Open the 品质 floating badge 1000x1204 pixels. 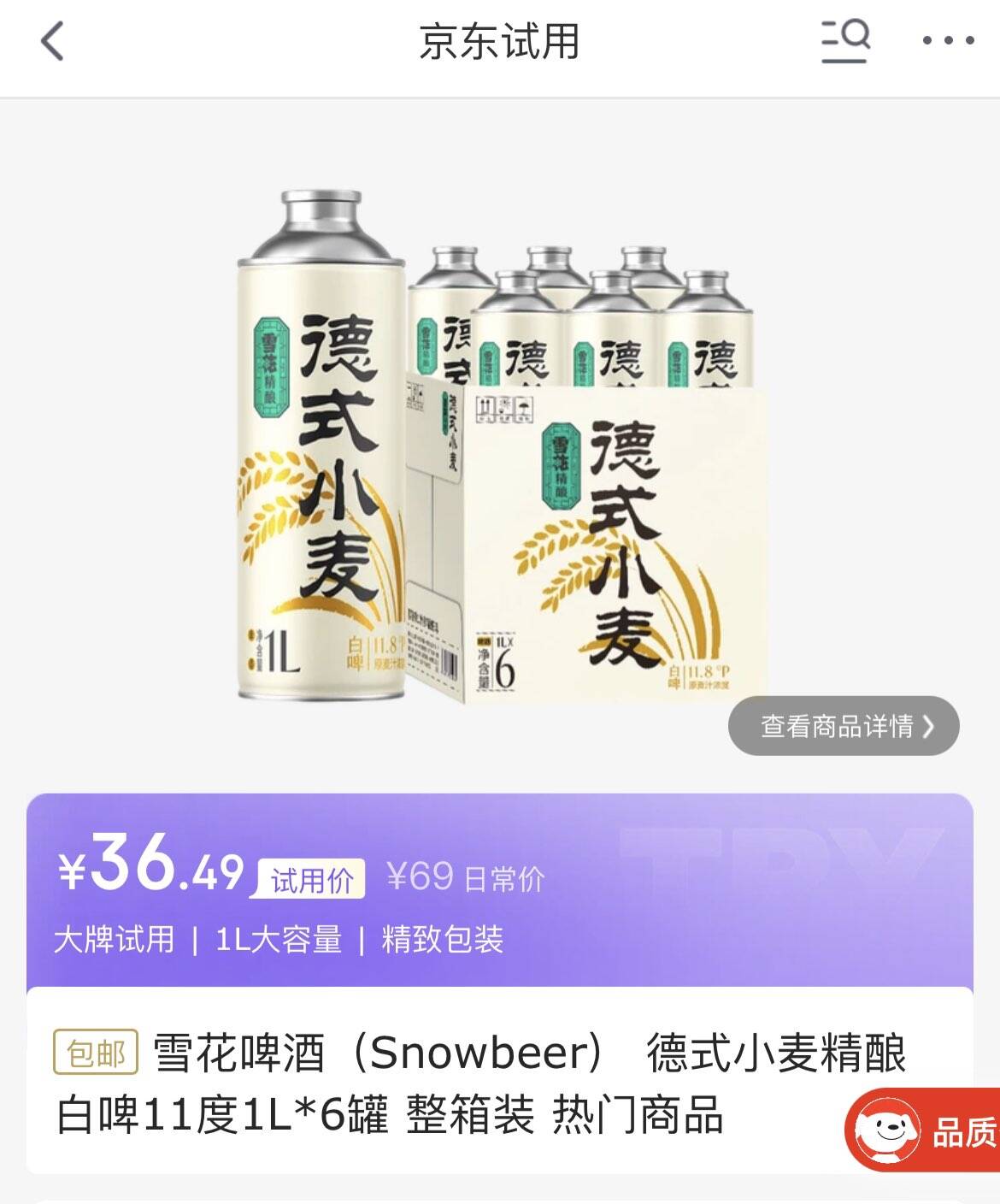pos(923,1132)
